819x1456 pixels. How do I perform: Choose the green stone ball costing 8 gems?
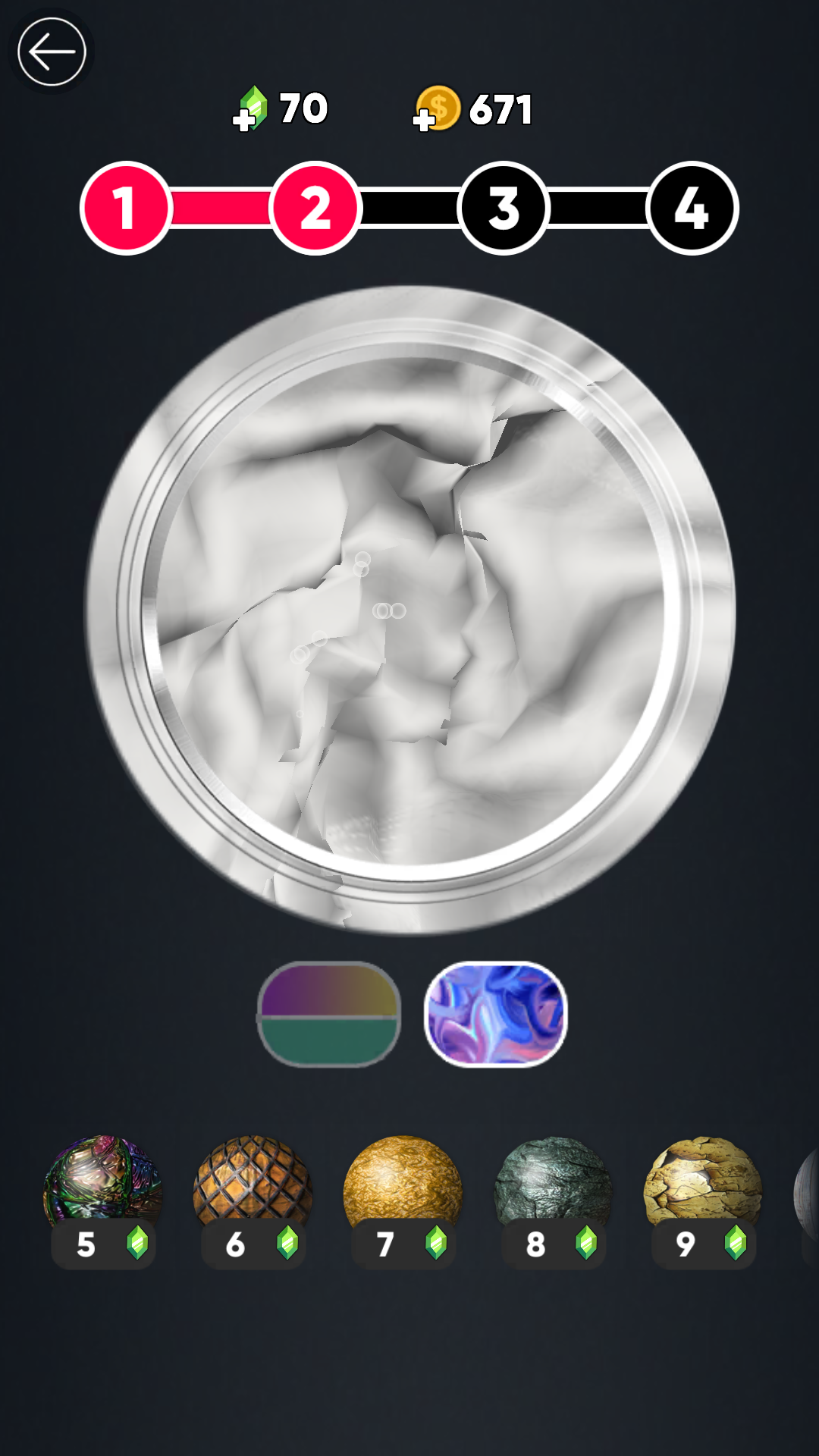(553, 1183)
